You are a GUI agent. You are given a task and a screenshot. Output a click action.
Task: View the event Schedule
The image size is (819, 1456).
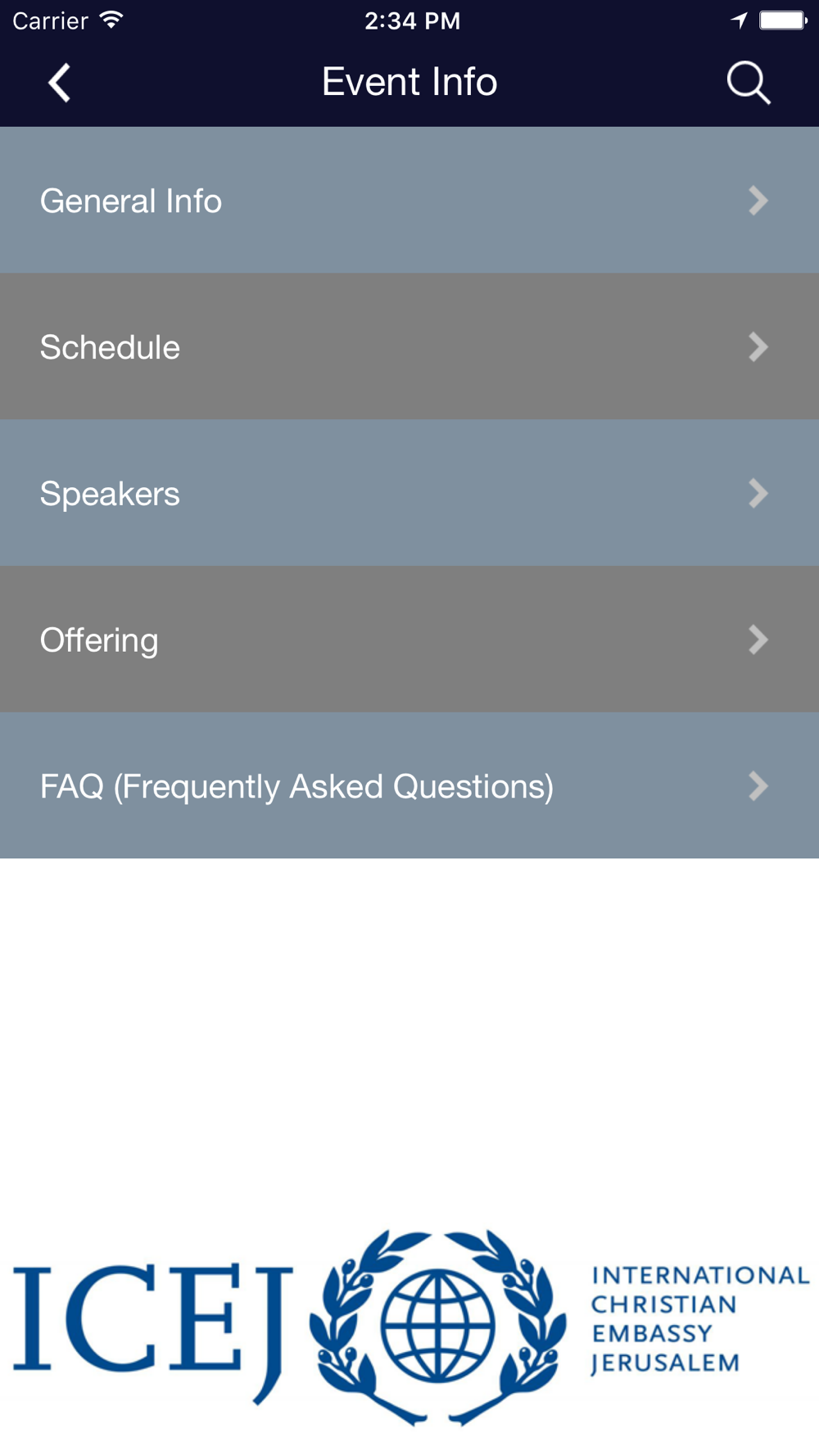409,346
